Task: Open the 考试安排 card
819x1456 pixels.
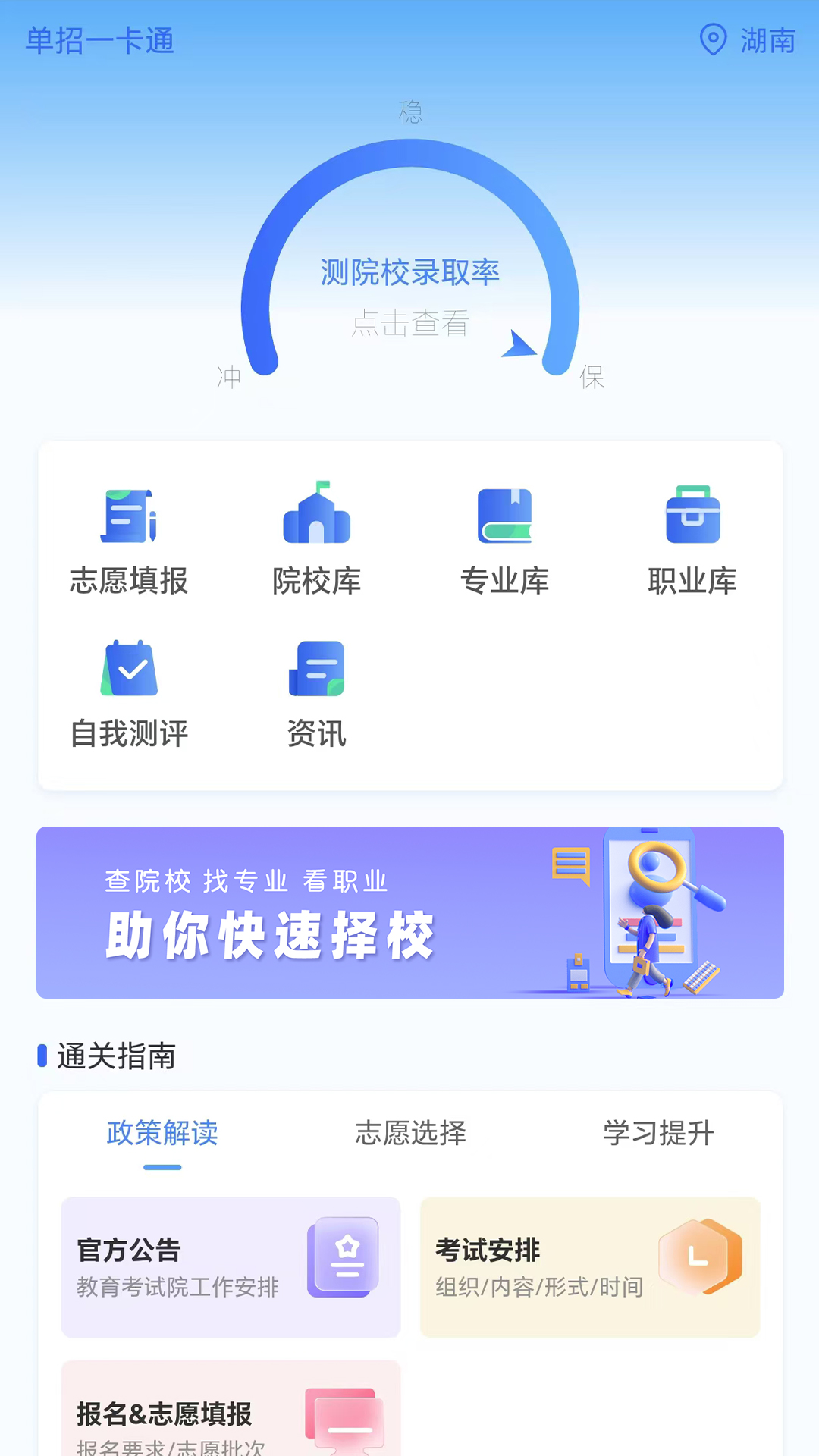Action: (590, 1267)
